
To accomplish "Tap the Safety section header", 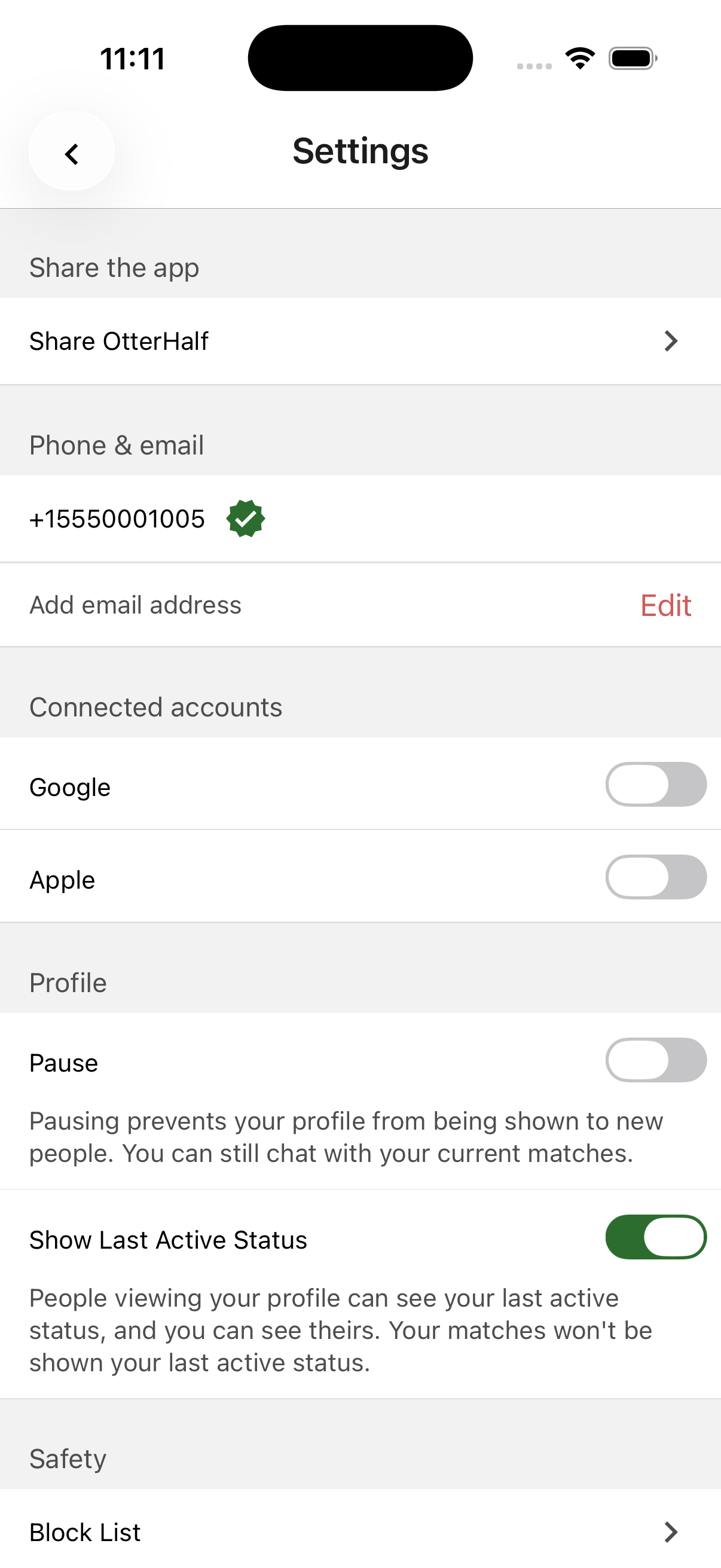I will pos(67,1458).
